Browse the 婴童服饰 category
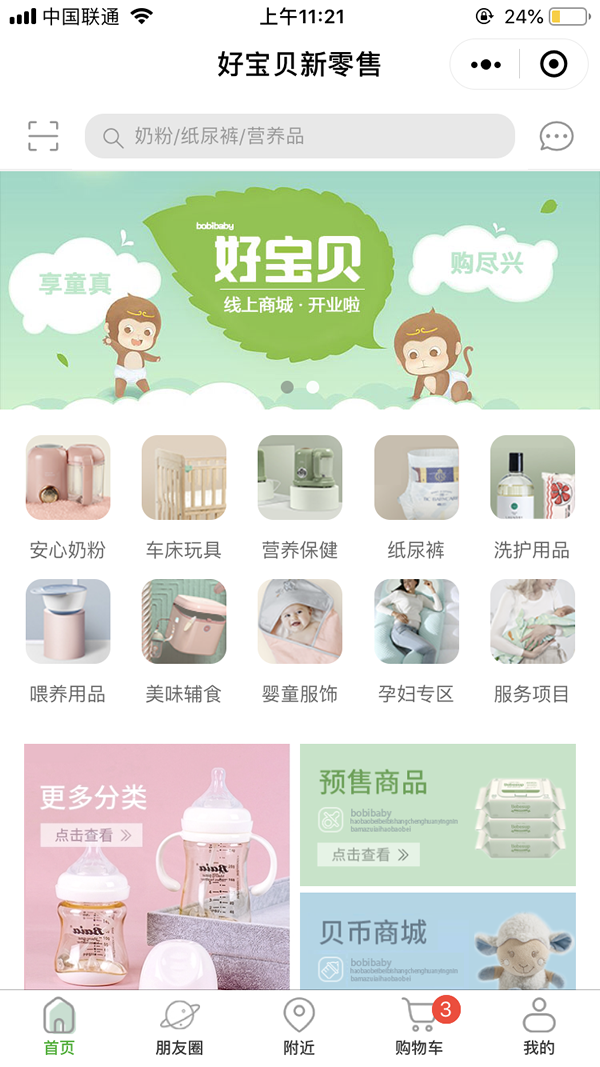600x1067 pixels. (x=300, y=642)
